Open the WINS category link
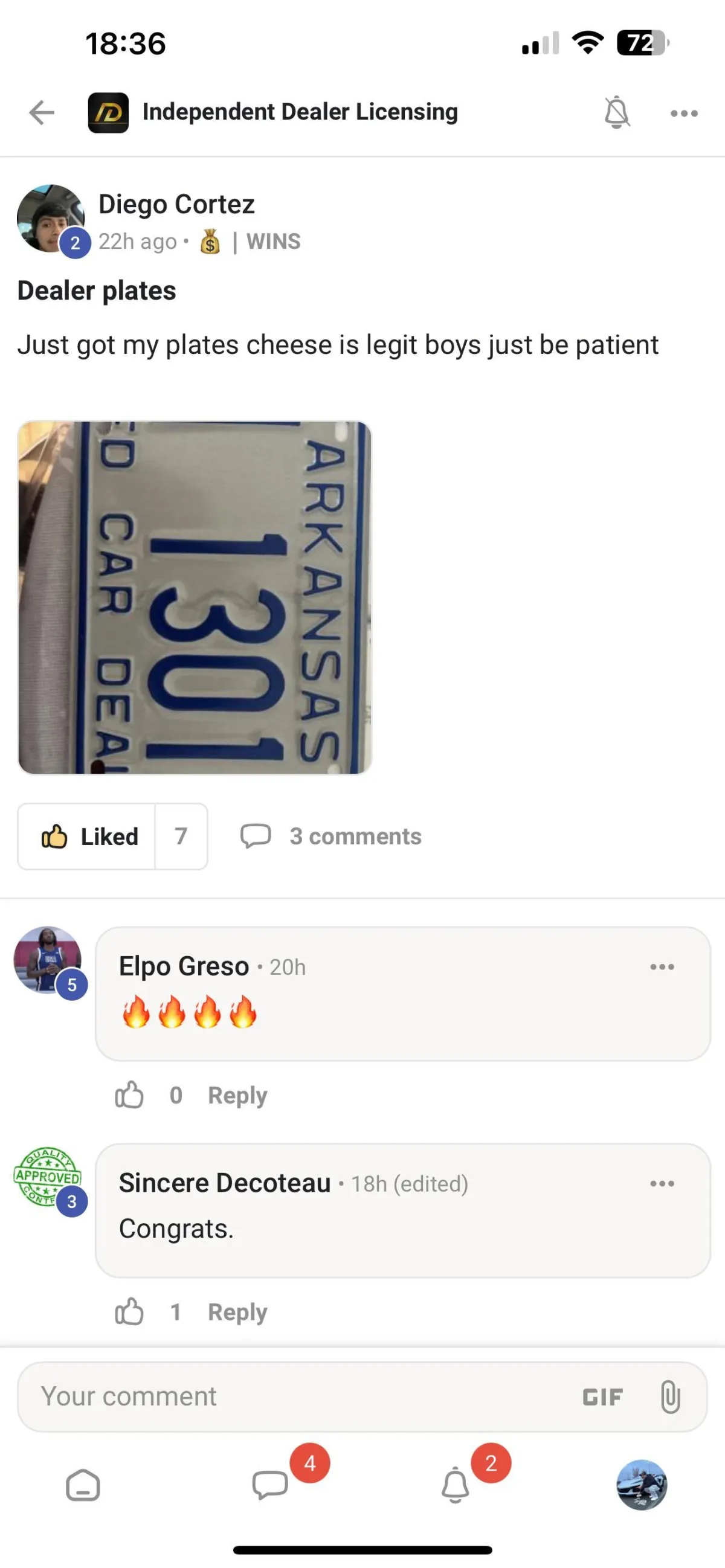The image size is (725, 1568). [x=273, y=242]
